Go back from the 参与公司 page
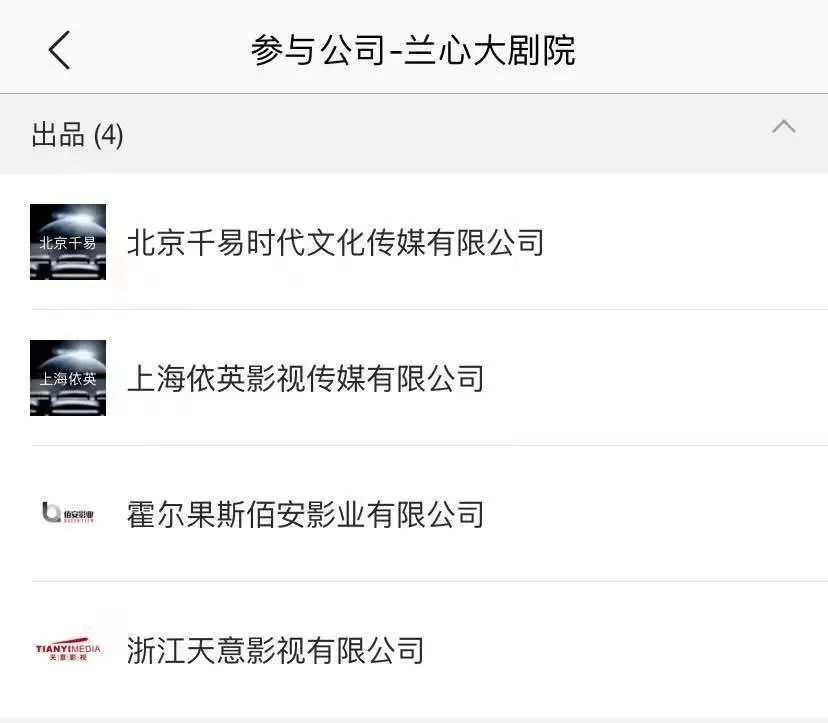The width and height of the screenshot is (828, 723). (60, 49)
